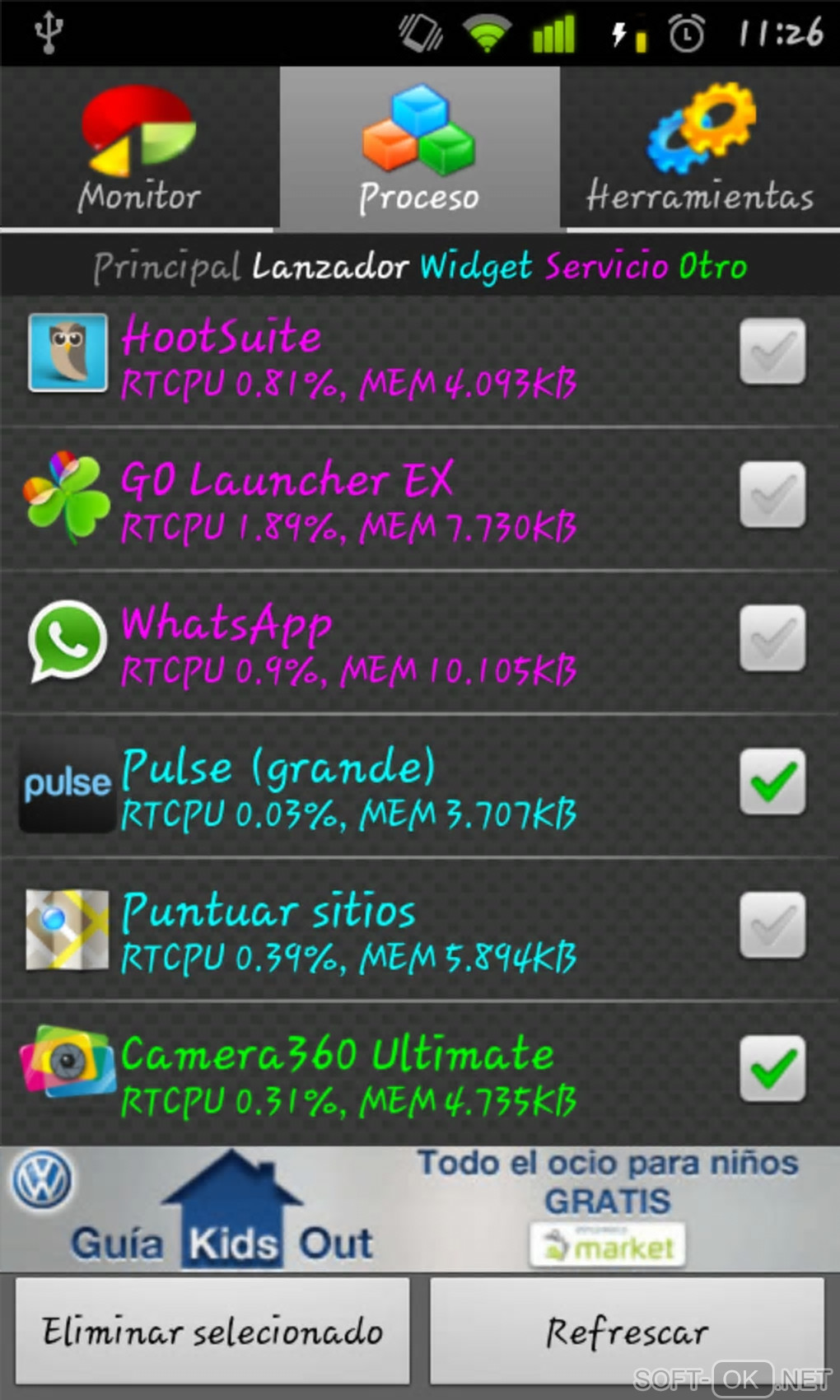Viewport: 840px width, 1400px height.
Task: Mark the Puntuar sitios checkbox
Action: (x=772, y=925)
